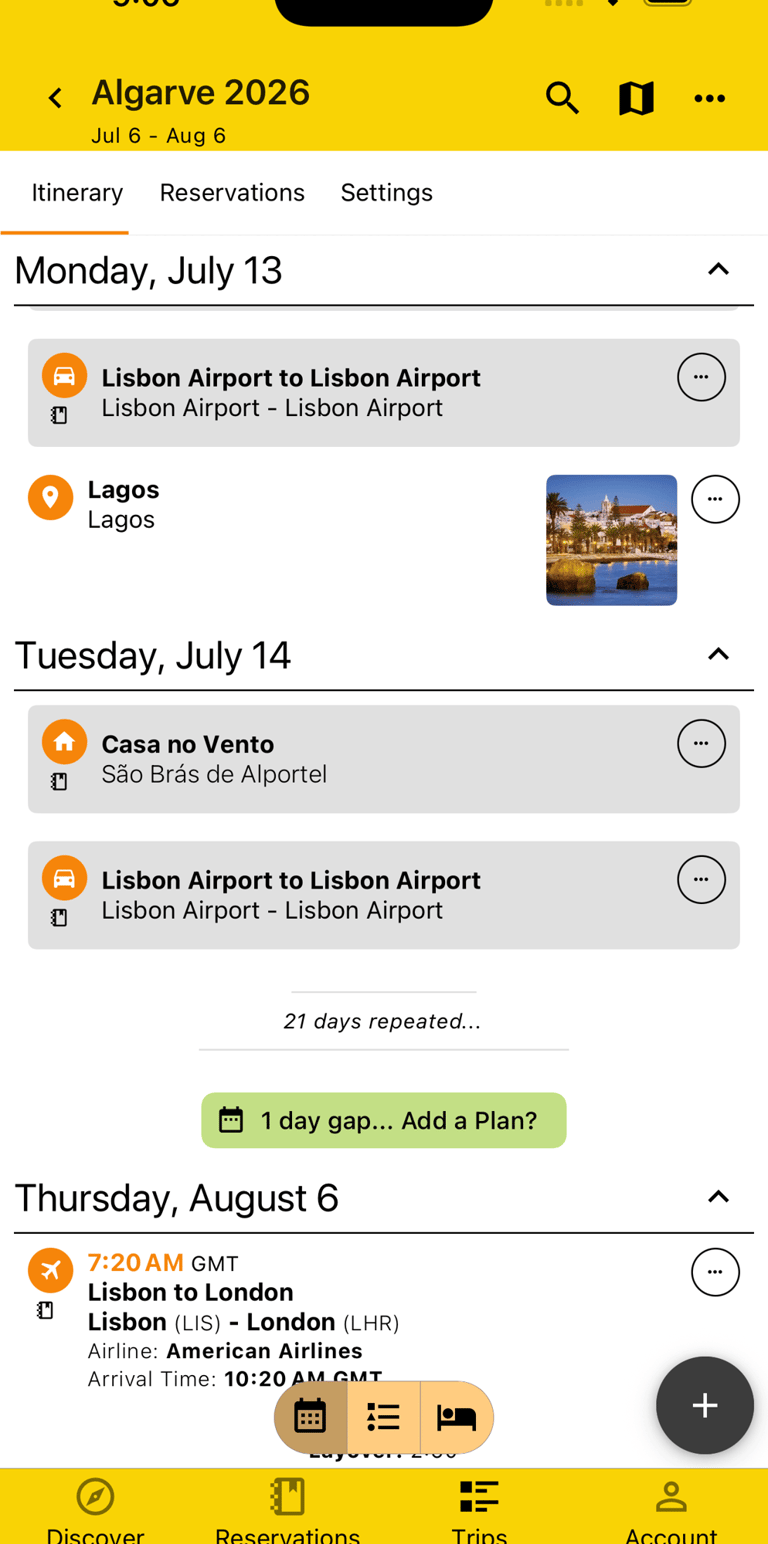Collapse the Monday, July 13 section

[x=718, y=269]
